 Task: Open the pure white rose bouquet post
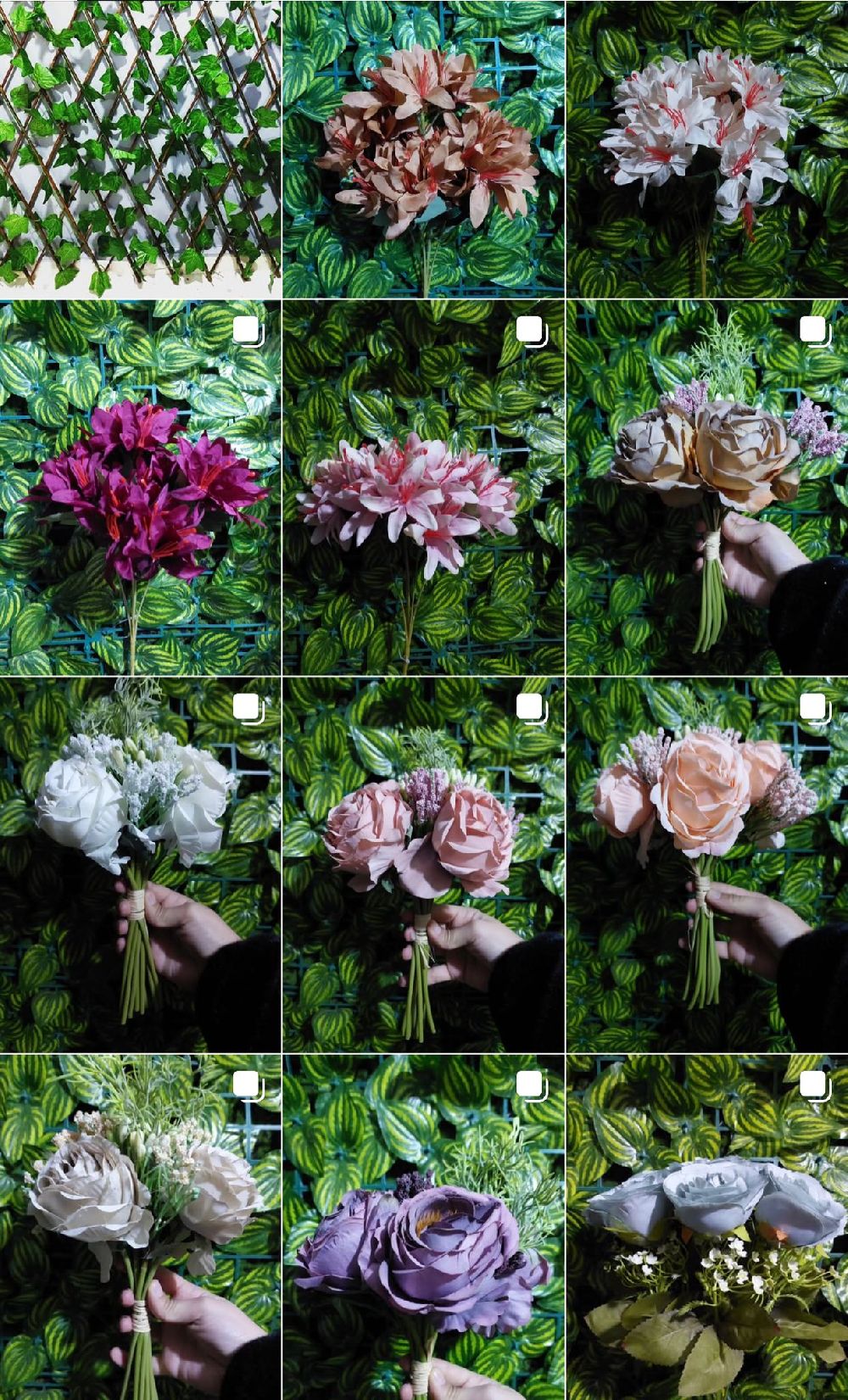coord(140,865)
